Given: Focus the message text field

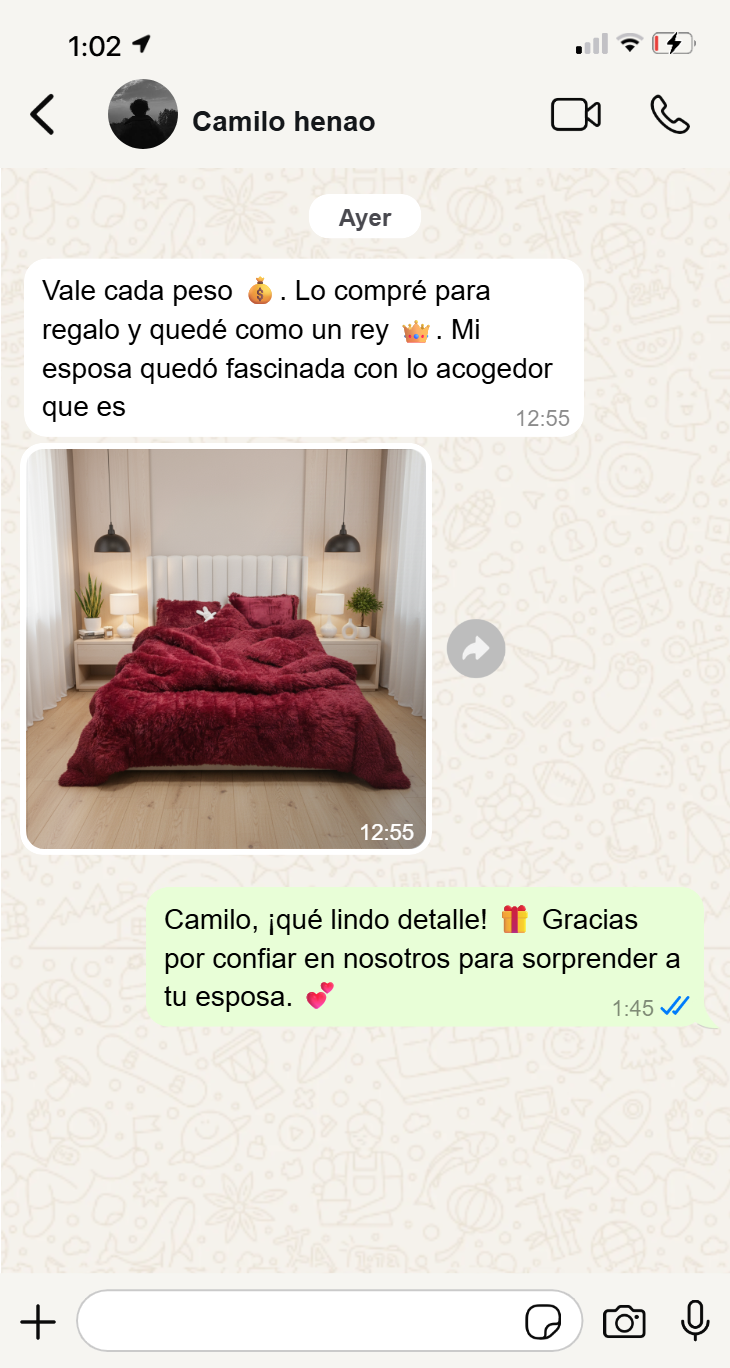Looking at the screenshot, I should pos(300,1322).
